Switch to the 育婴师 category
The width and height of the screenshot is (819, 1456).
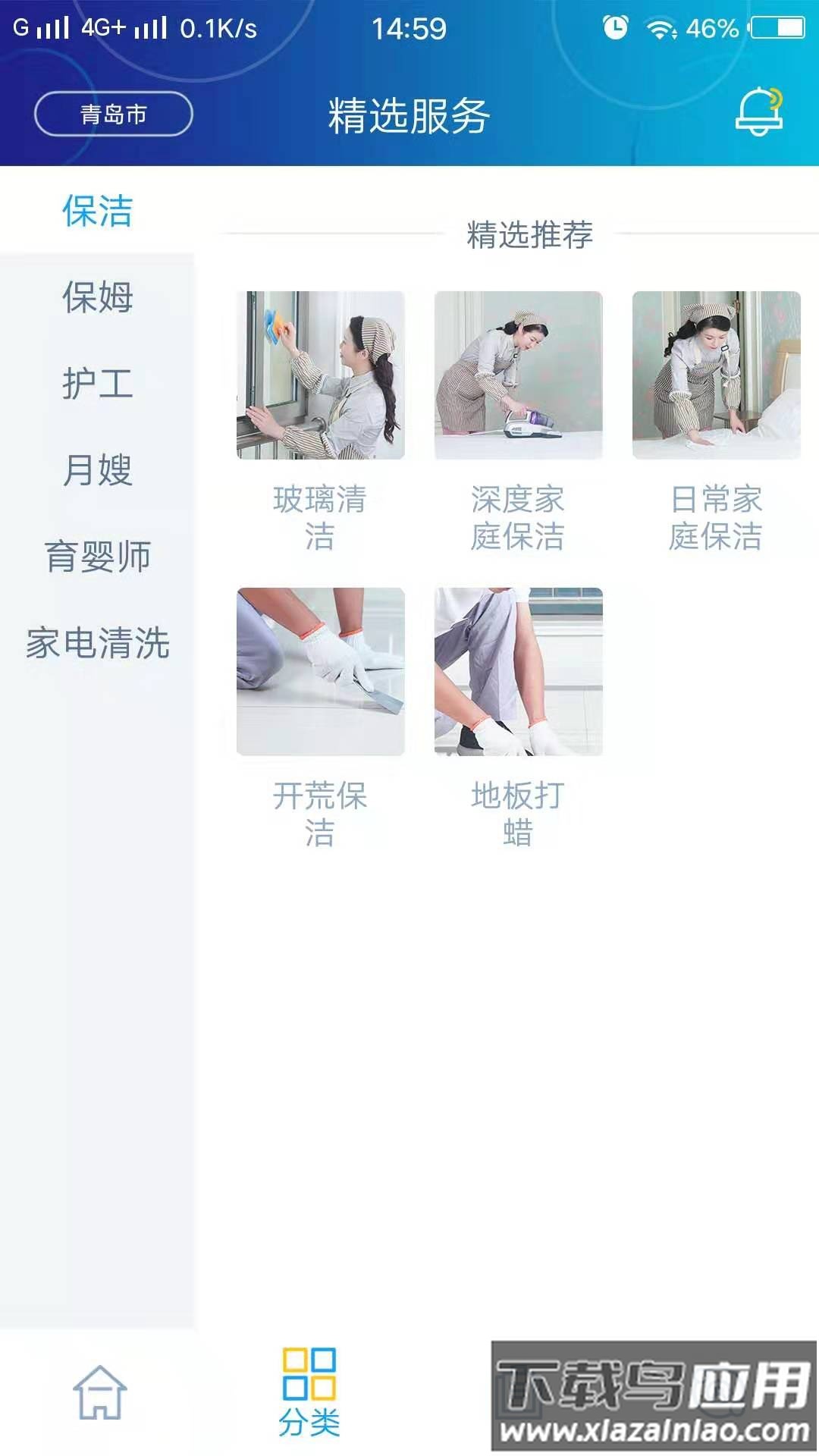pyautogui.click(x=97, y=556)
